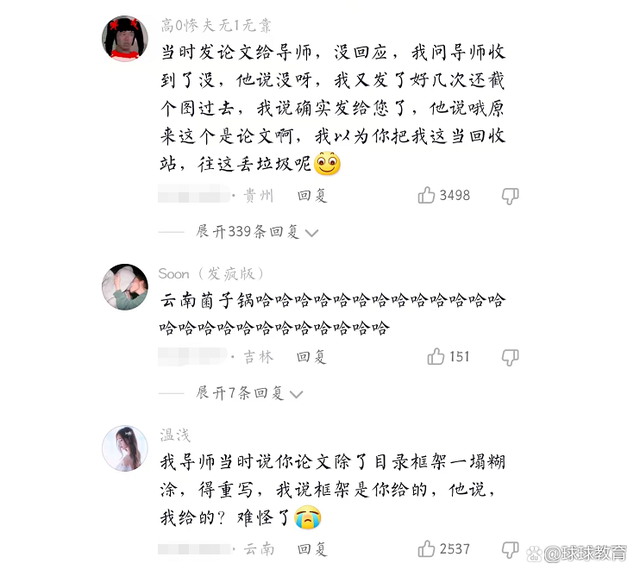The width and height of the screenshot is (640, 576).
Task: Open 温浅's avatar
Action: click(x=125, y=448)
